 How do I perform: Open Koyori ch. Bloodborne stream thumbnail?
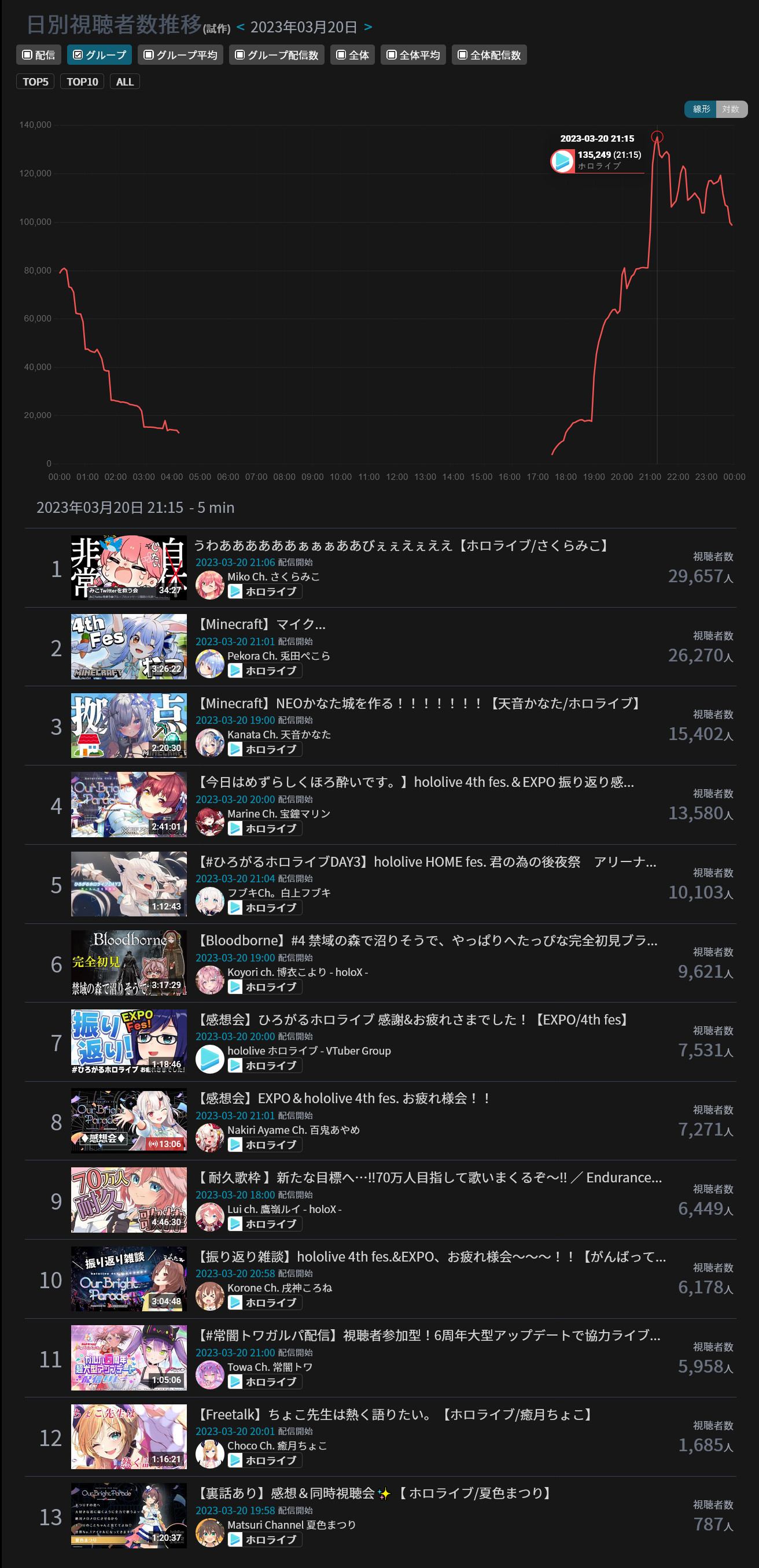click(x=129, y=962)
